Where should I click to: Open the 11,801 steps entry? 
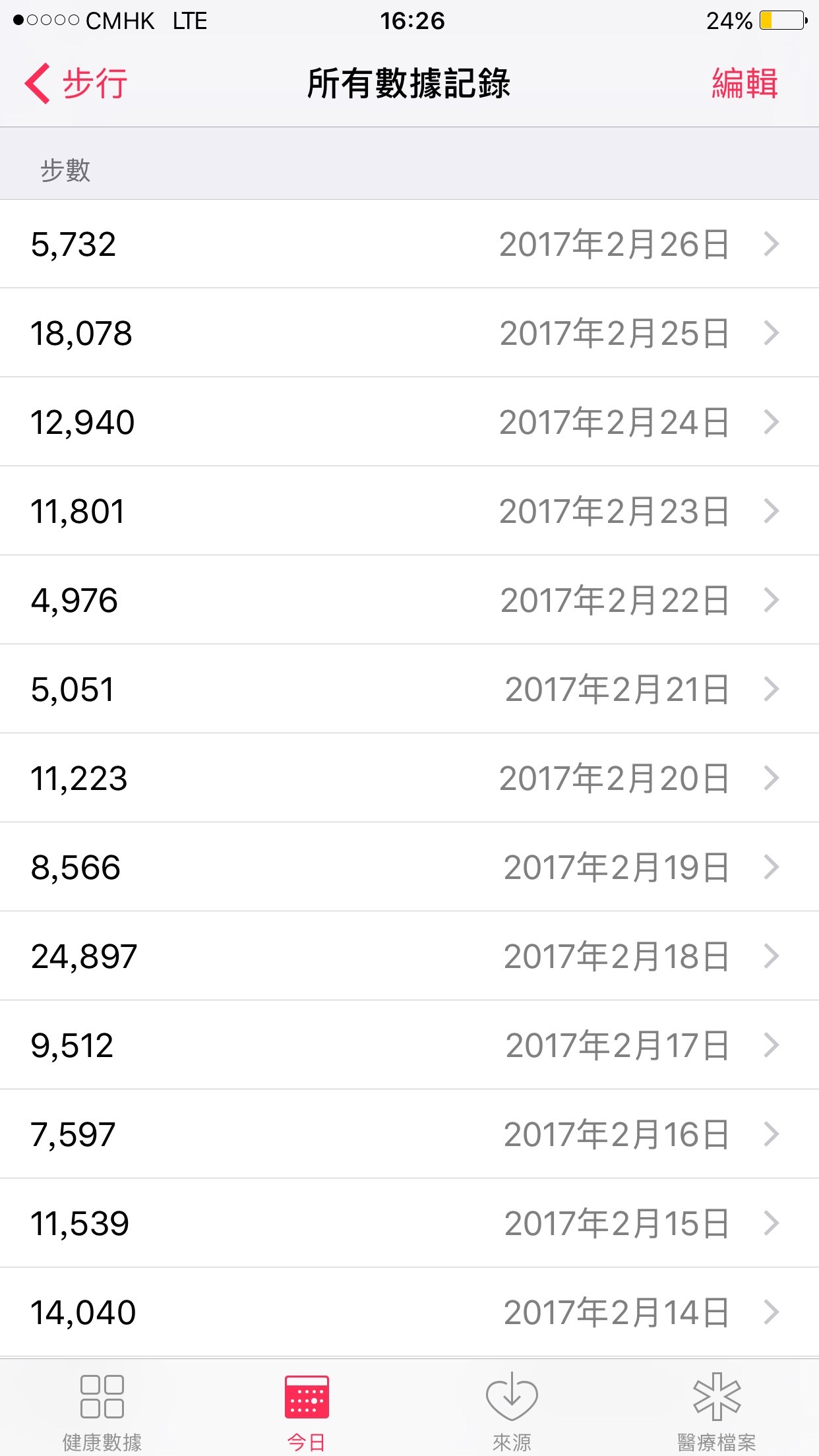409,511
